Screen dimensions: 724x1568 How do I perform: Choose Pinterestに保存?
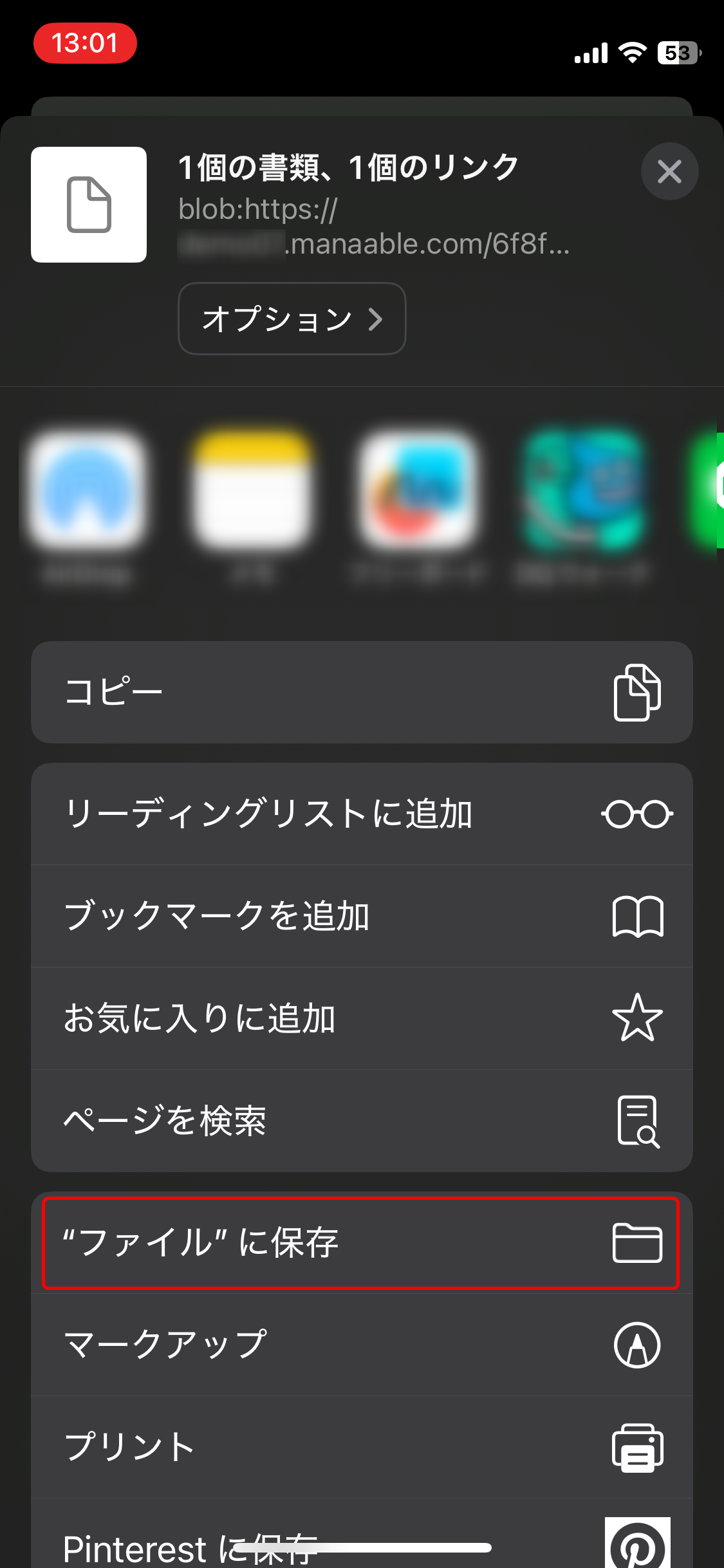point(362,1542)
